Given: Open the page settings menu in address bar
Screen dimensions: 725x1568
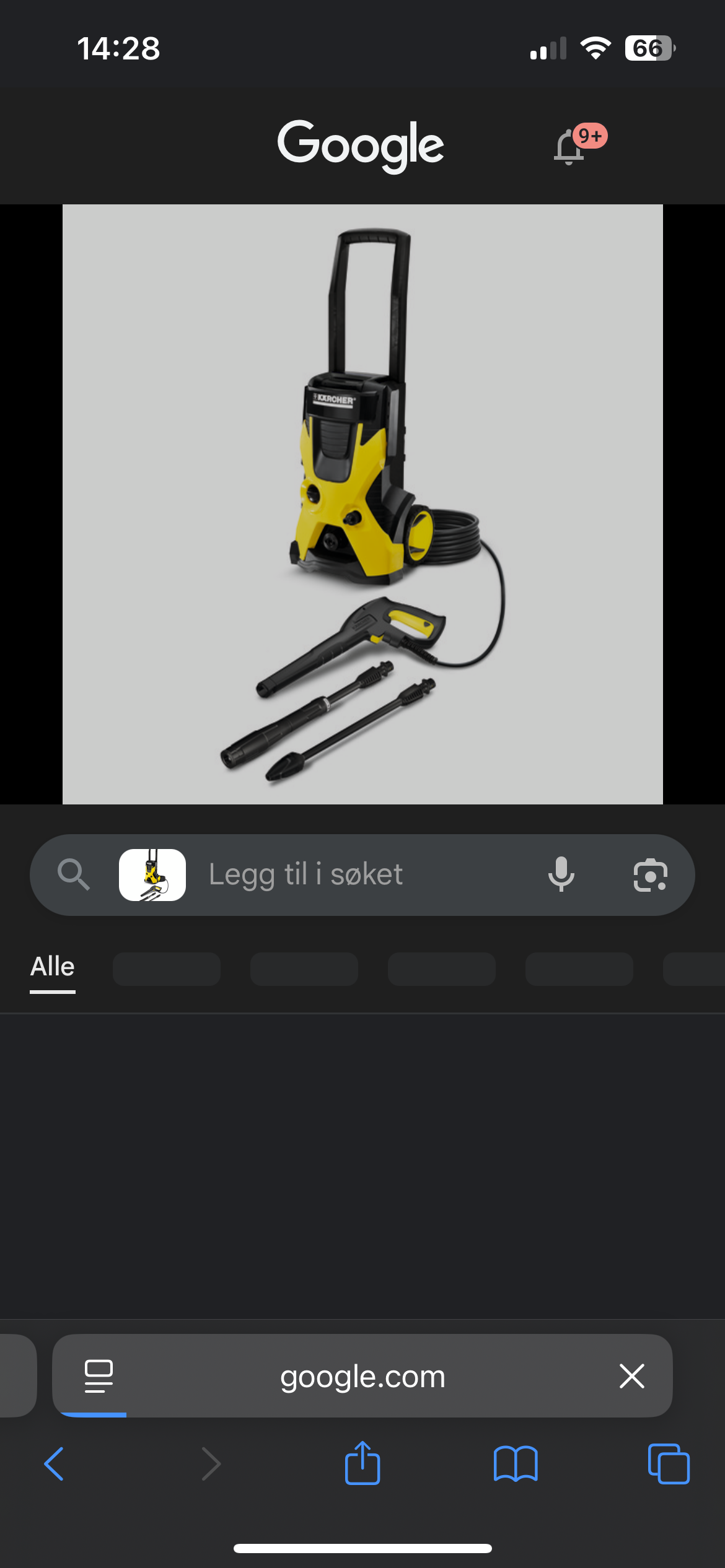Looking at the screenshot, I should (99, 1376).
